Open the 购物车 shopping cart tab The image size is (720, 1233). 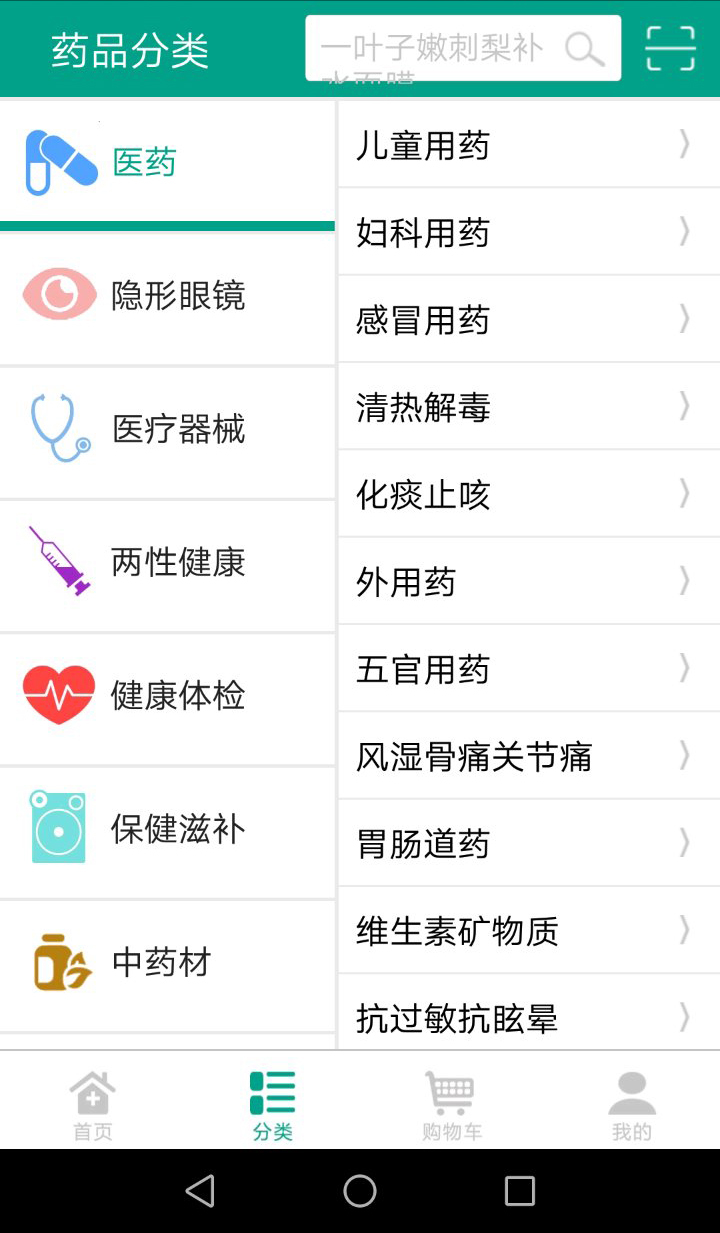coord(451,1105)
